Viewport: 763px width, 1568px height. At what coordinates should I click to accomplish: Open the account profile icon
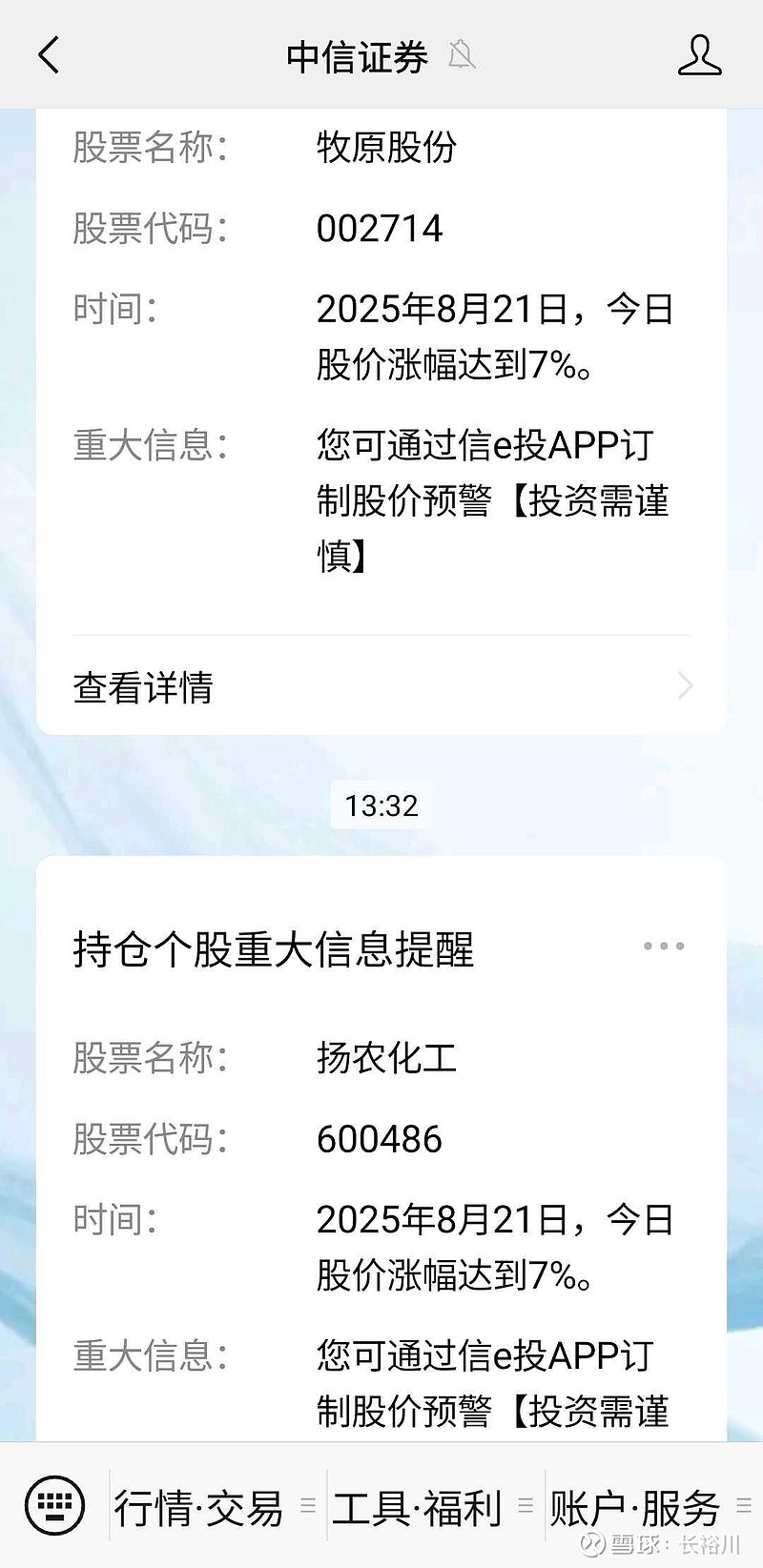(699, 55)
